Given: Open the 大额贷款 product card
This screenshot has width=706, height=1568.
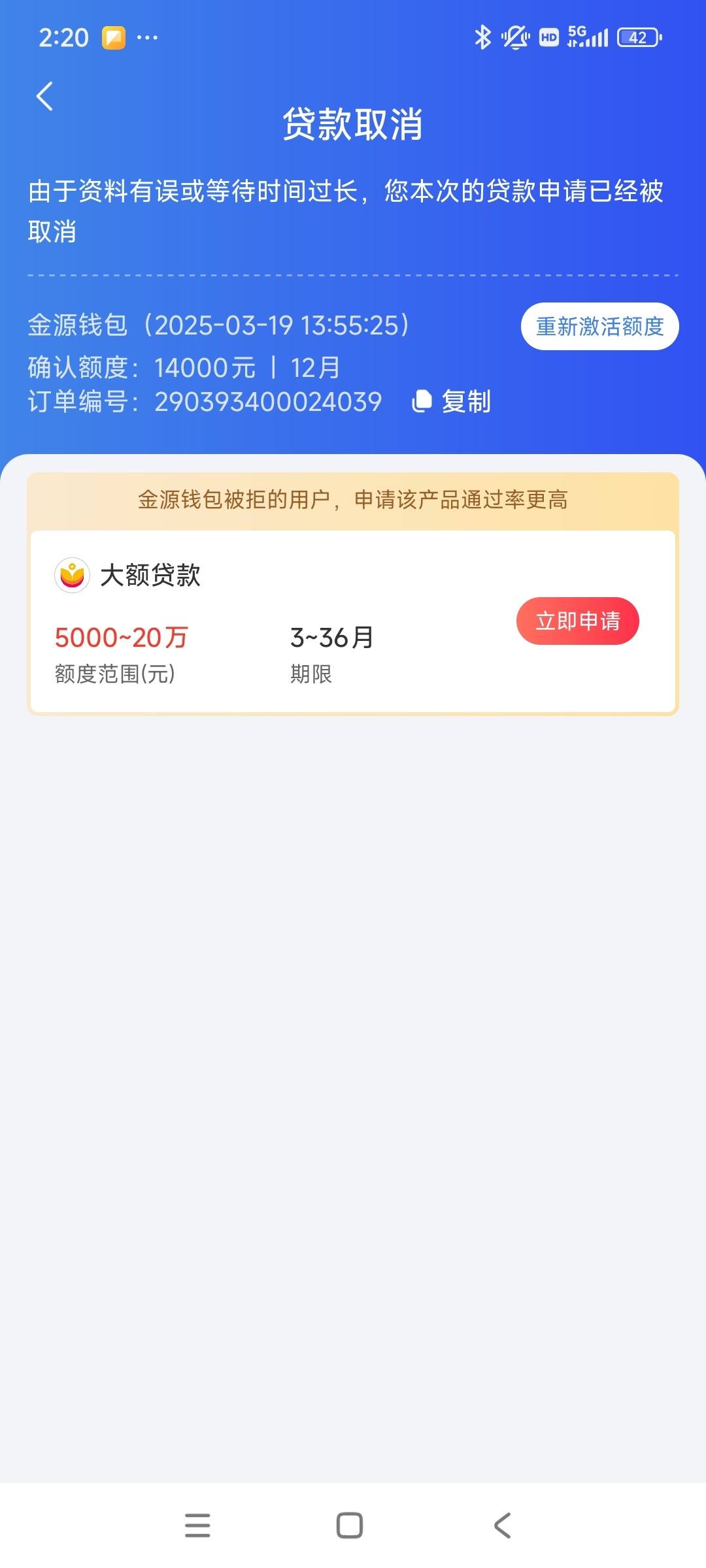Looking at the screenshot, I should coord(353,621).
